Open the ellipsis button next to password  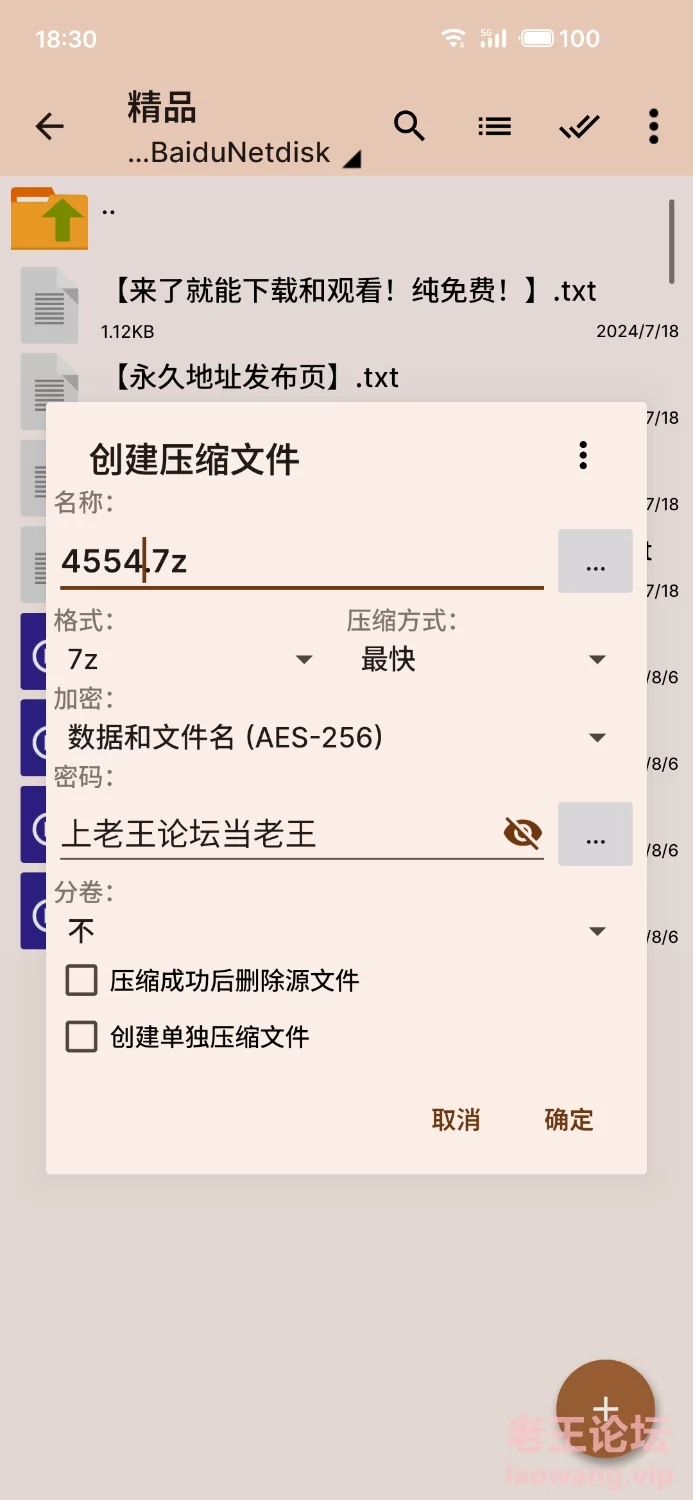tap(595, 834)
